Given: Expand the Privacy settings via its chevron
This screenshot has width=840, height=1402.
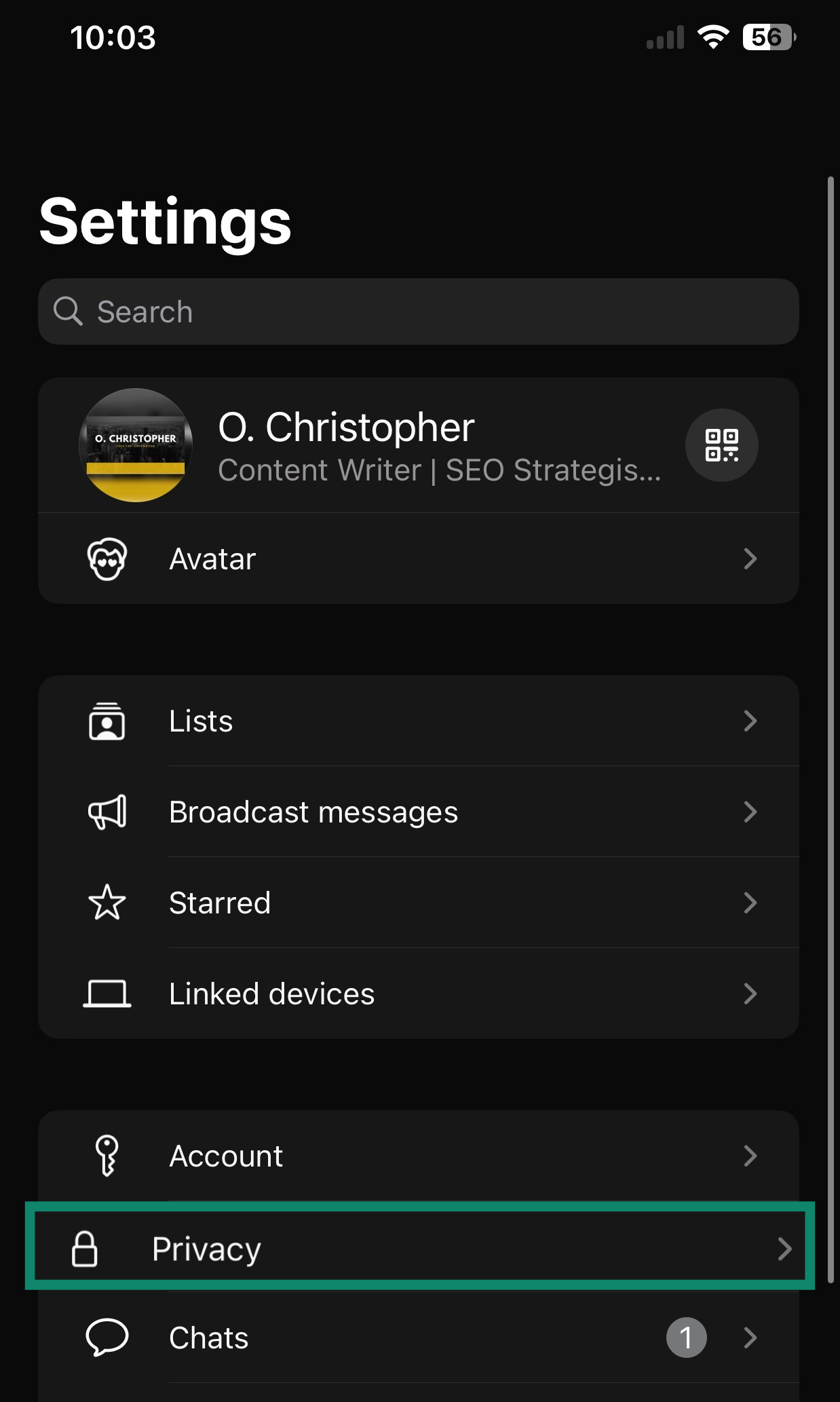Looking at the screenshot, I should coord(786,1249).
